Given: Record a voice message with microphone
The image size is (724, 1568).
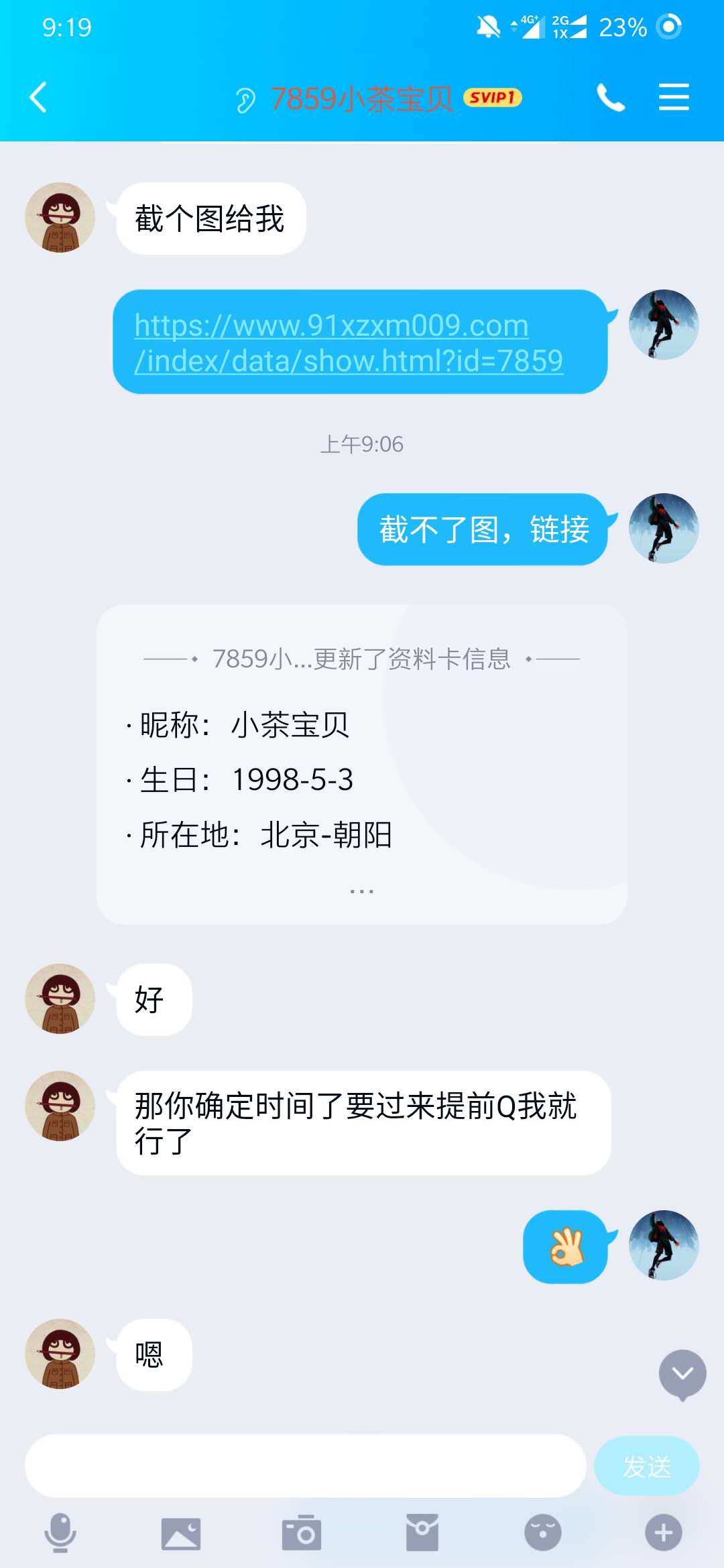Looking at the screenshot, I should click(60, 1533).
